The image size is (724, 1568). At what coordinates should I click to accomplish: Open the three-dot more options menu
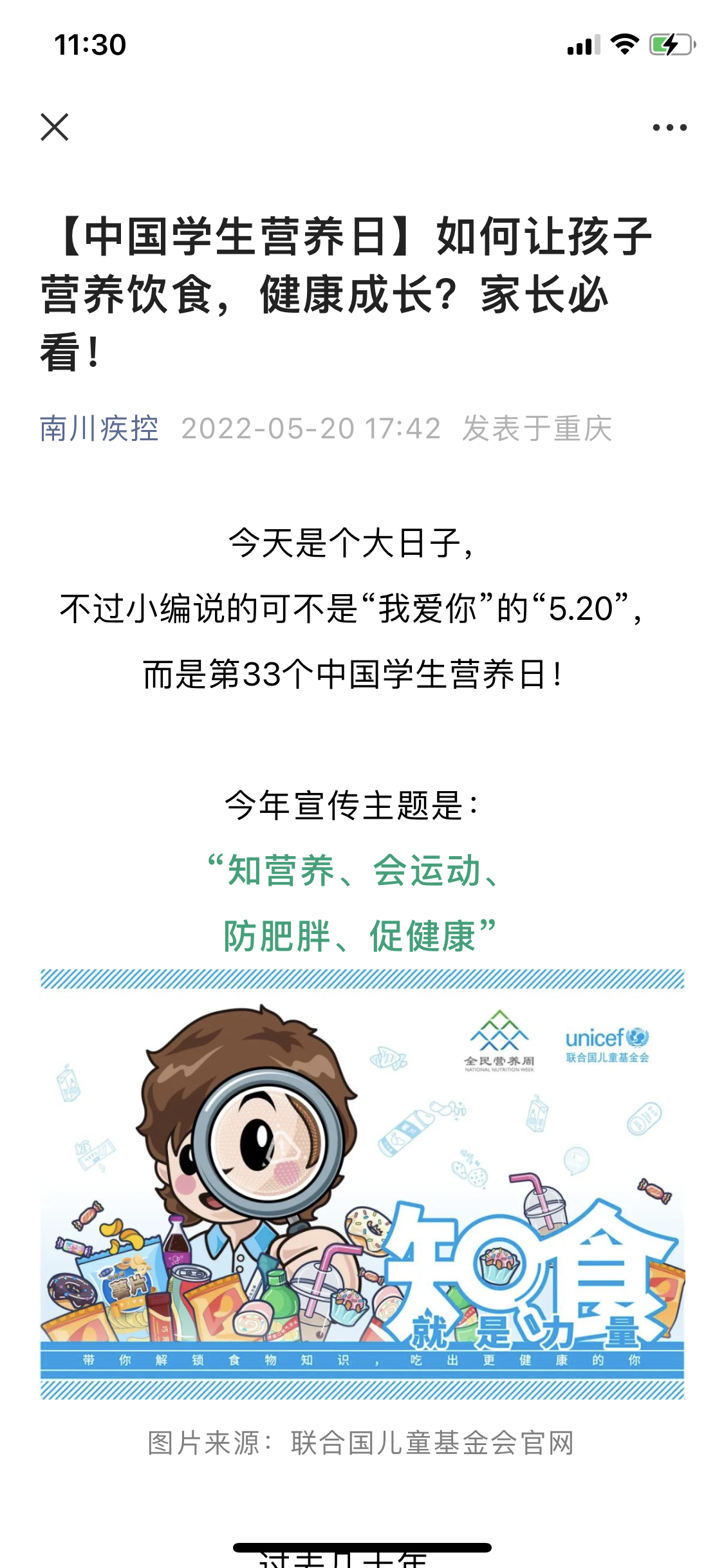tap(669, 127)
